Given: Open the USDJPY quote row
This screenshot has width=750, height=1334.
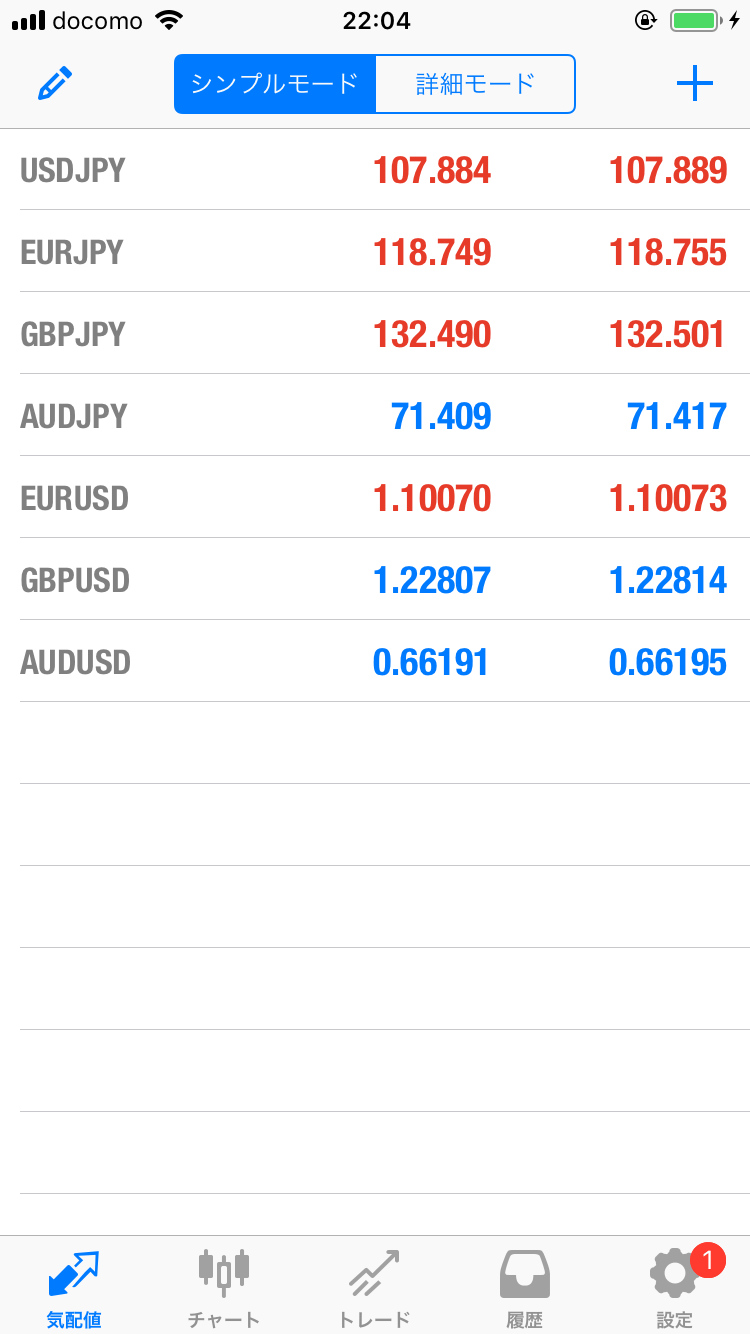Looking at the screenshot, I should pyautogui.click(x=375, y=170).
